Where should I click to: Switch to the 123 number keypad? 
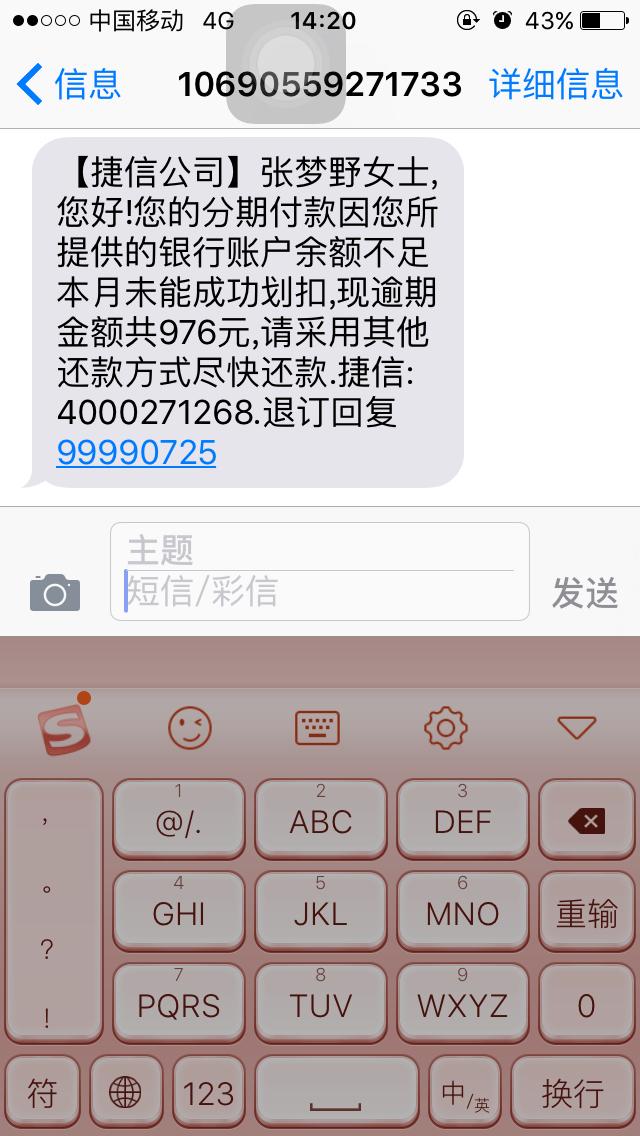[x=208, y=1093]
